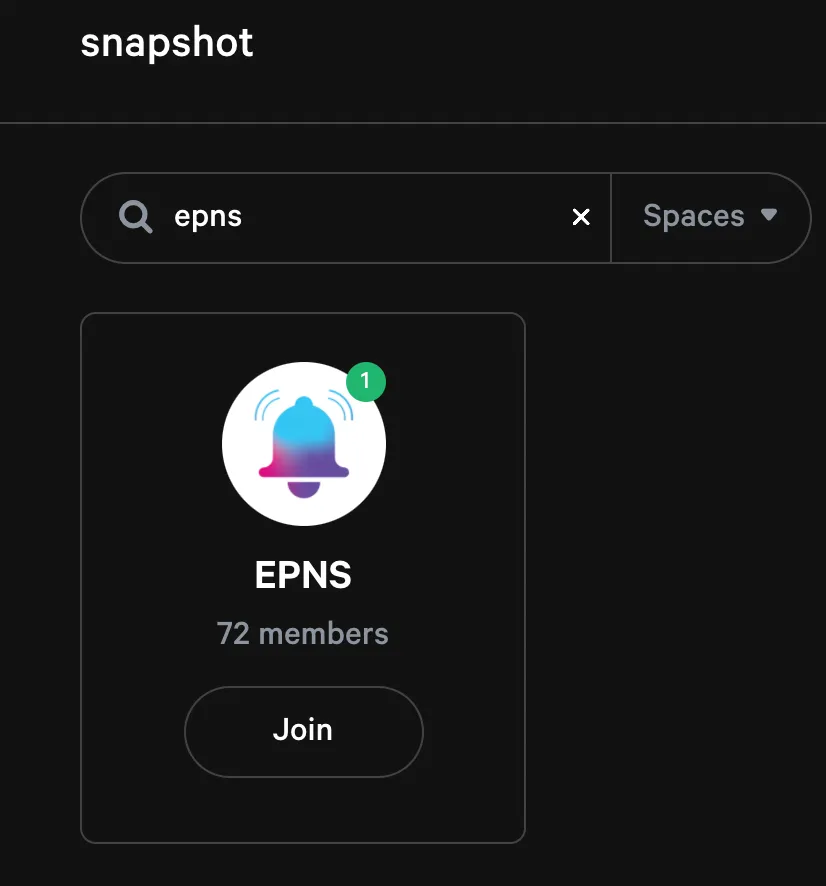Viewport: 826px width, 886px height.
Task: Select the Spaces search category
Action: [x=694, y=217]
